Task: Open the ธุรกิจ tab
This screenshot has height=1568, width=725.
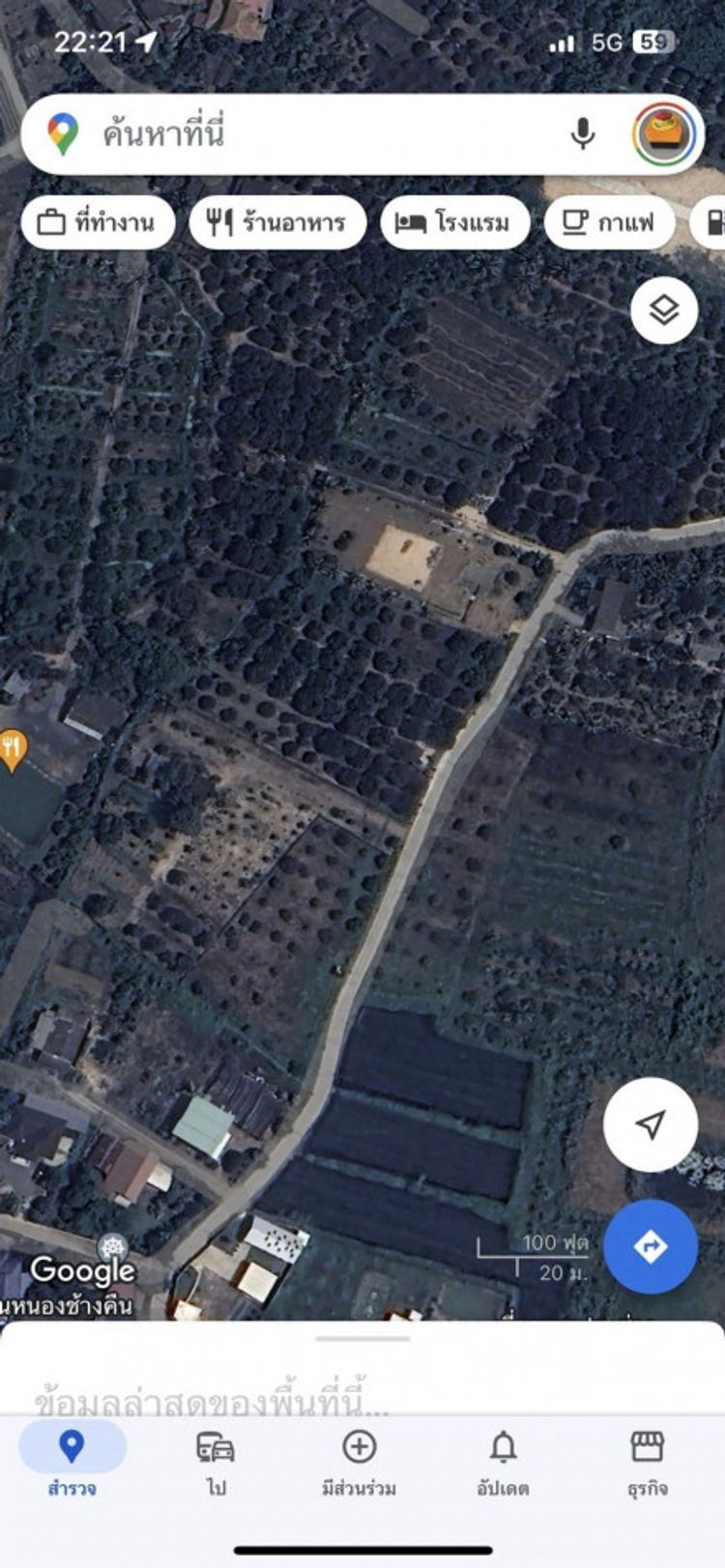Action: pyautogui.click(x=647, y=1461)
